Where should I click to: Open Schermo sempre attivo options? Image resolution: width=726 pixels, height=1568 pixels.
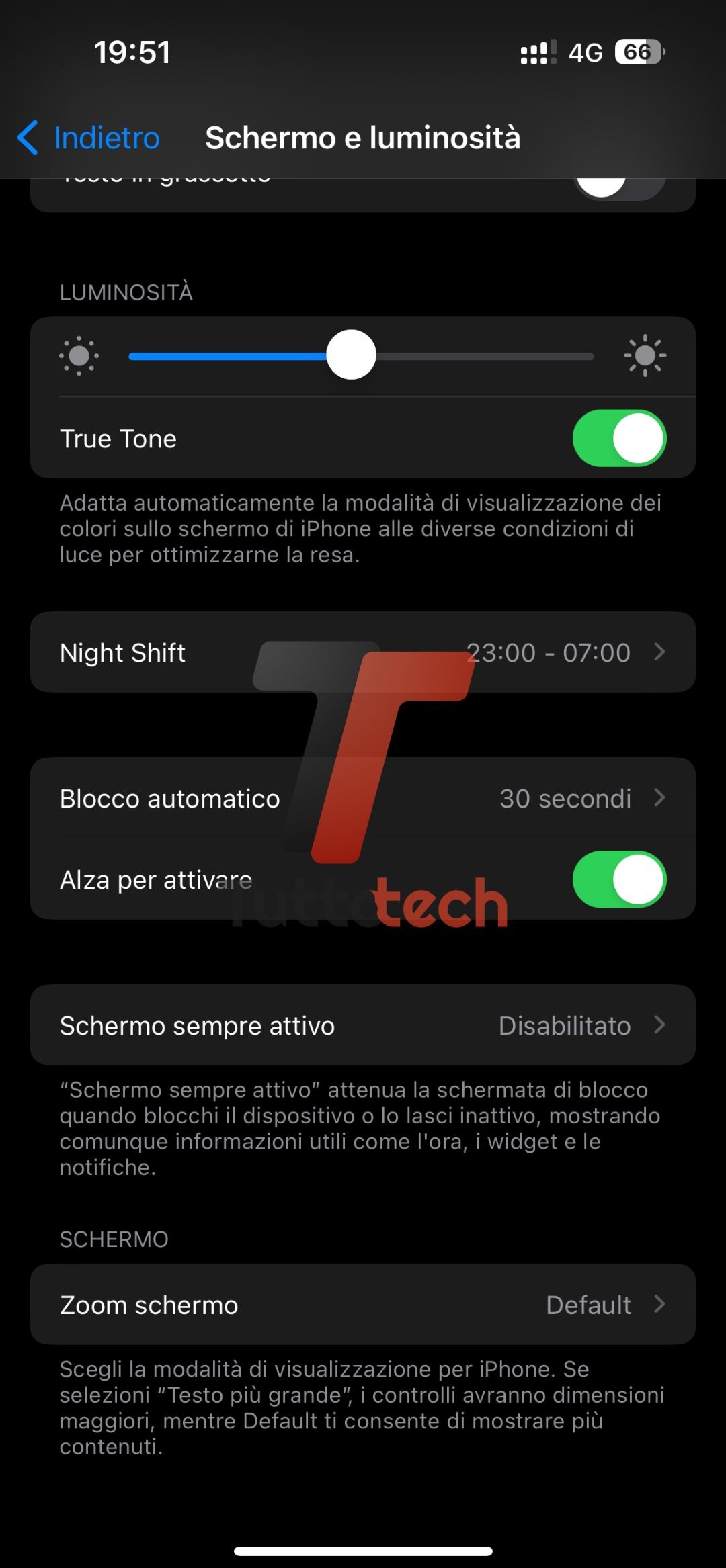click(363, 1025)
